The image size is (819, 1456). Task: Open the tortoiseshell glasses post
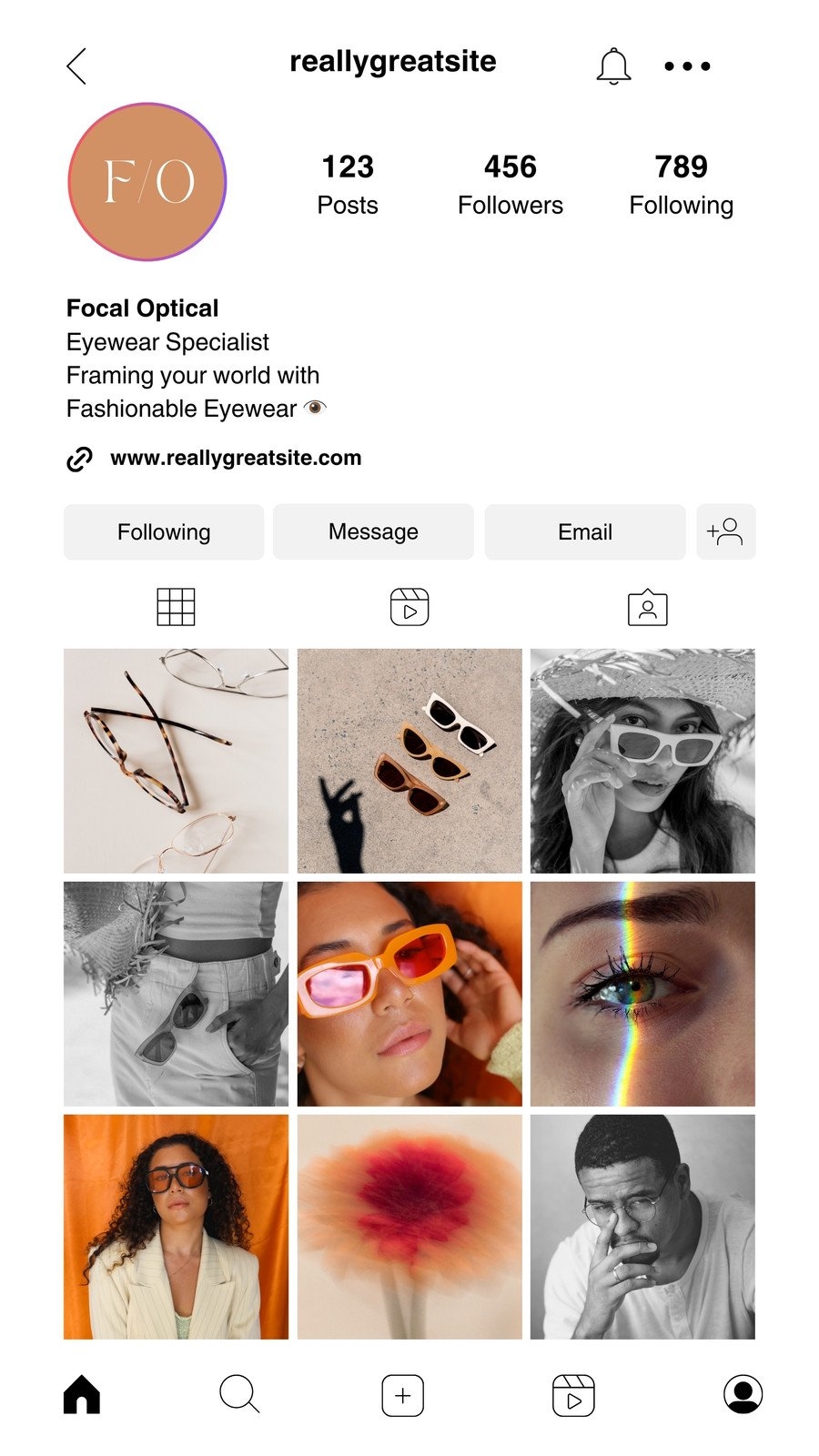(176, 761)
